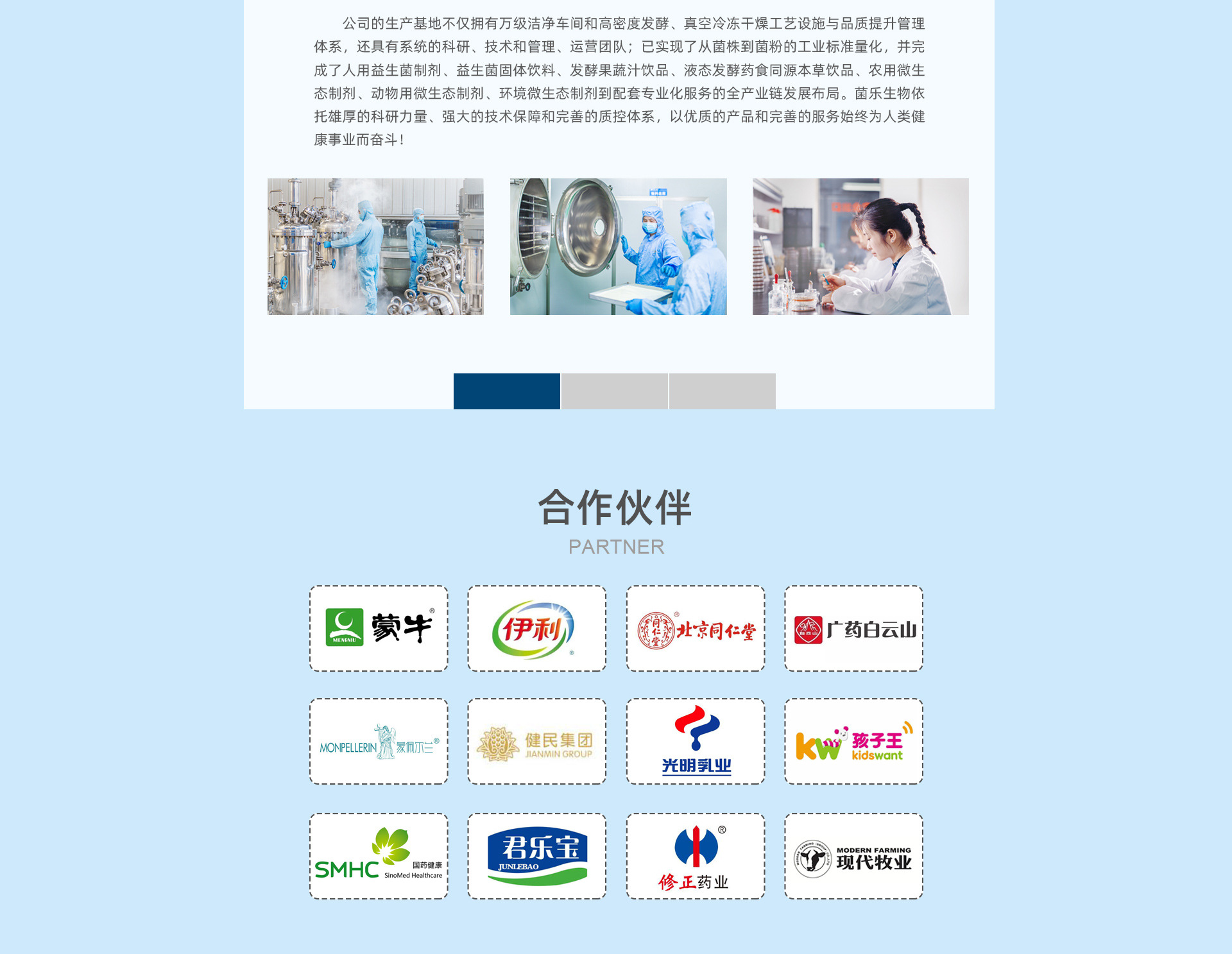The image size is (1232, 954).
Task: Switch to the second carousel slide indicator
Action: [614, 391]
